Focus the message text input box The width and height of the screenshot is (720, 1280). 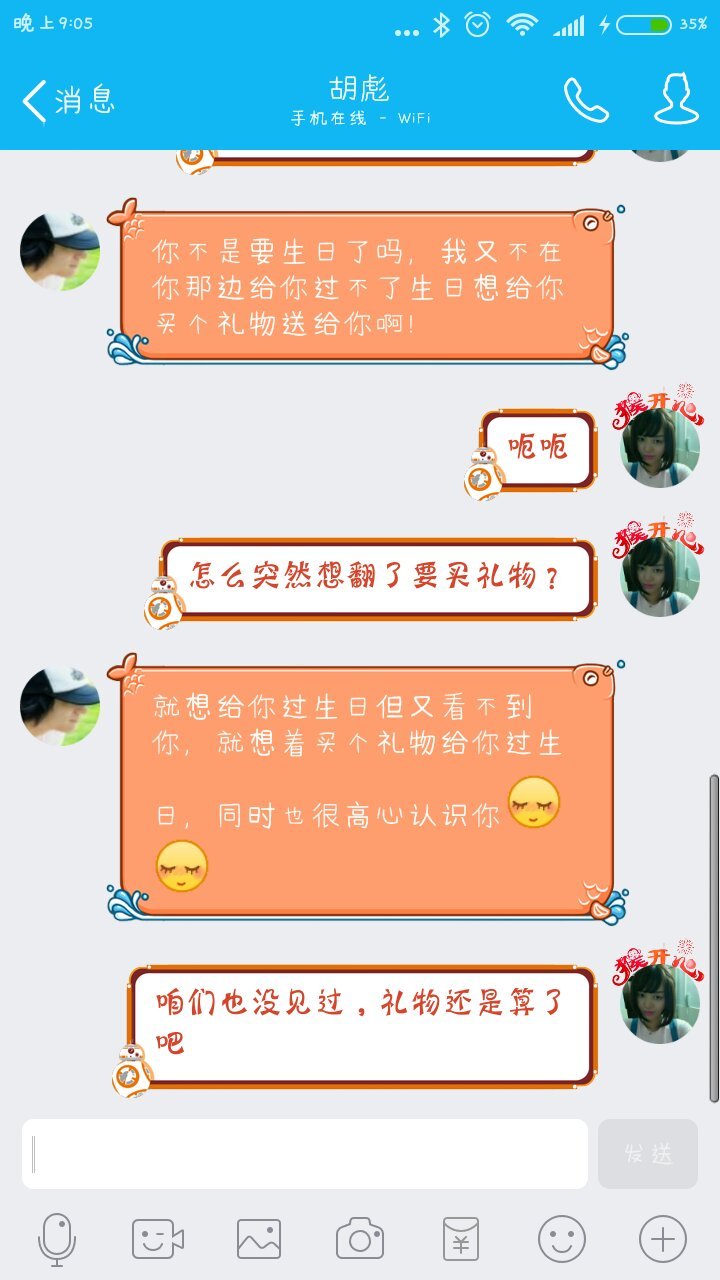(x=305, y=1154)
